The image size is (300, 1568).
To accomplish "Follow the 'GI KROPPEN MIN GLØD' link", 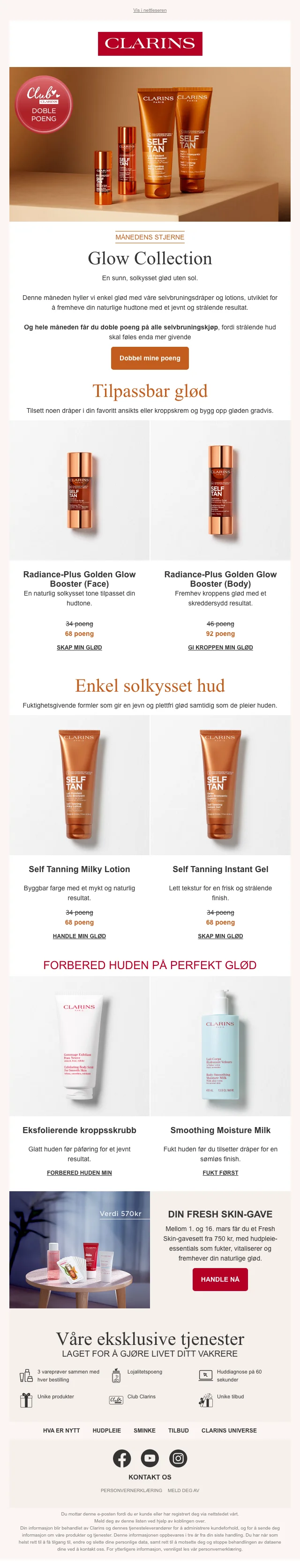I will tap(220, 647).
